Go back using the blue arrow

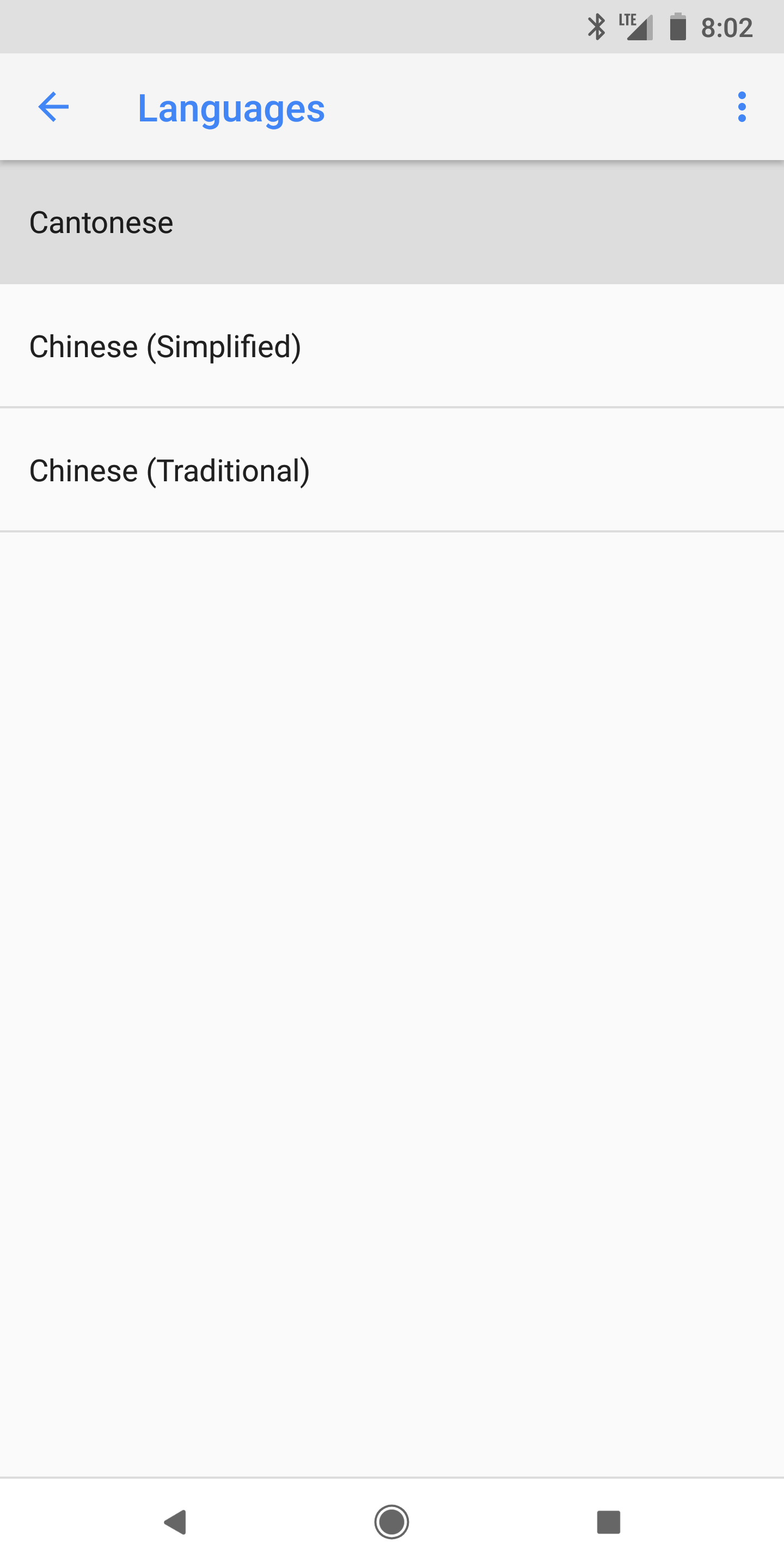[53, 107]
